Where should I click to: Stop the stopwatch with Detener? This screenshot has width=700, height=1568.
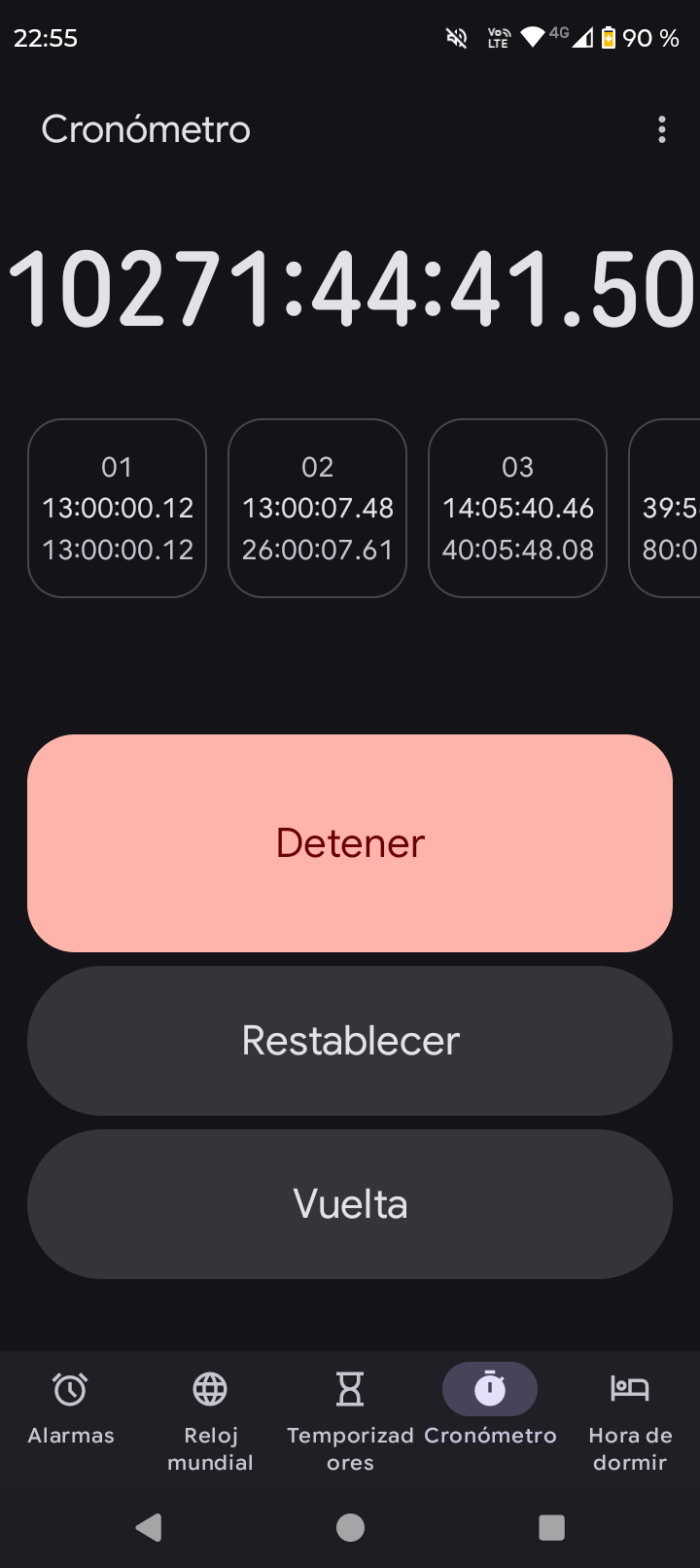[350, 842]
